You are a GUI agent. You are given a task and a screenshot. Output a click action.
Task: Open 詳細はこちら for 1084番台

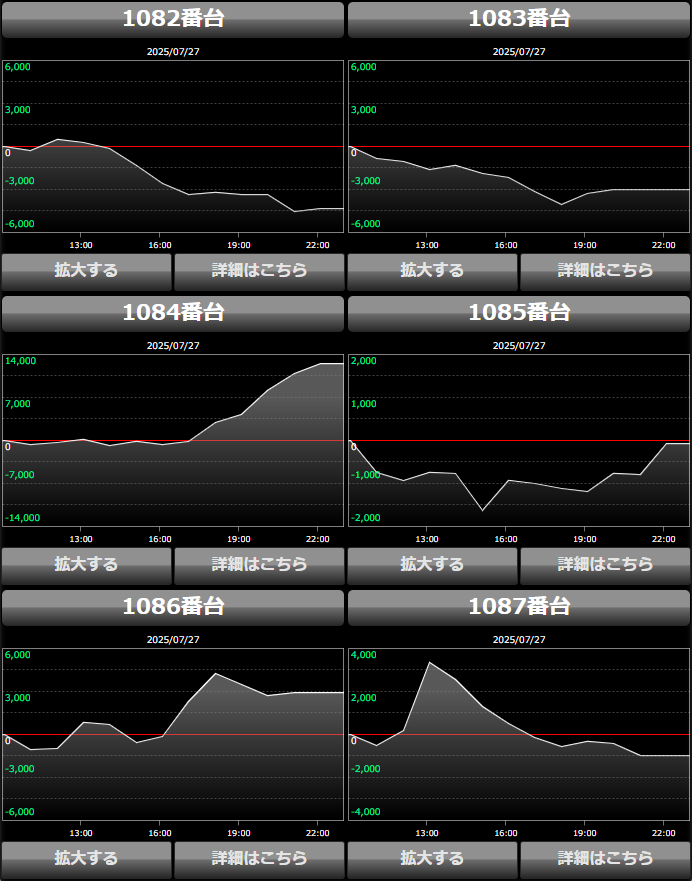[259, 565]
